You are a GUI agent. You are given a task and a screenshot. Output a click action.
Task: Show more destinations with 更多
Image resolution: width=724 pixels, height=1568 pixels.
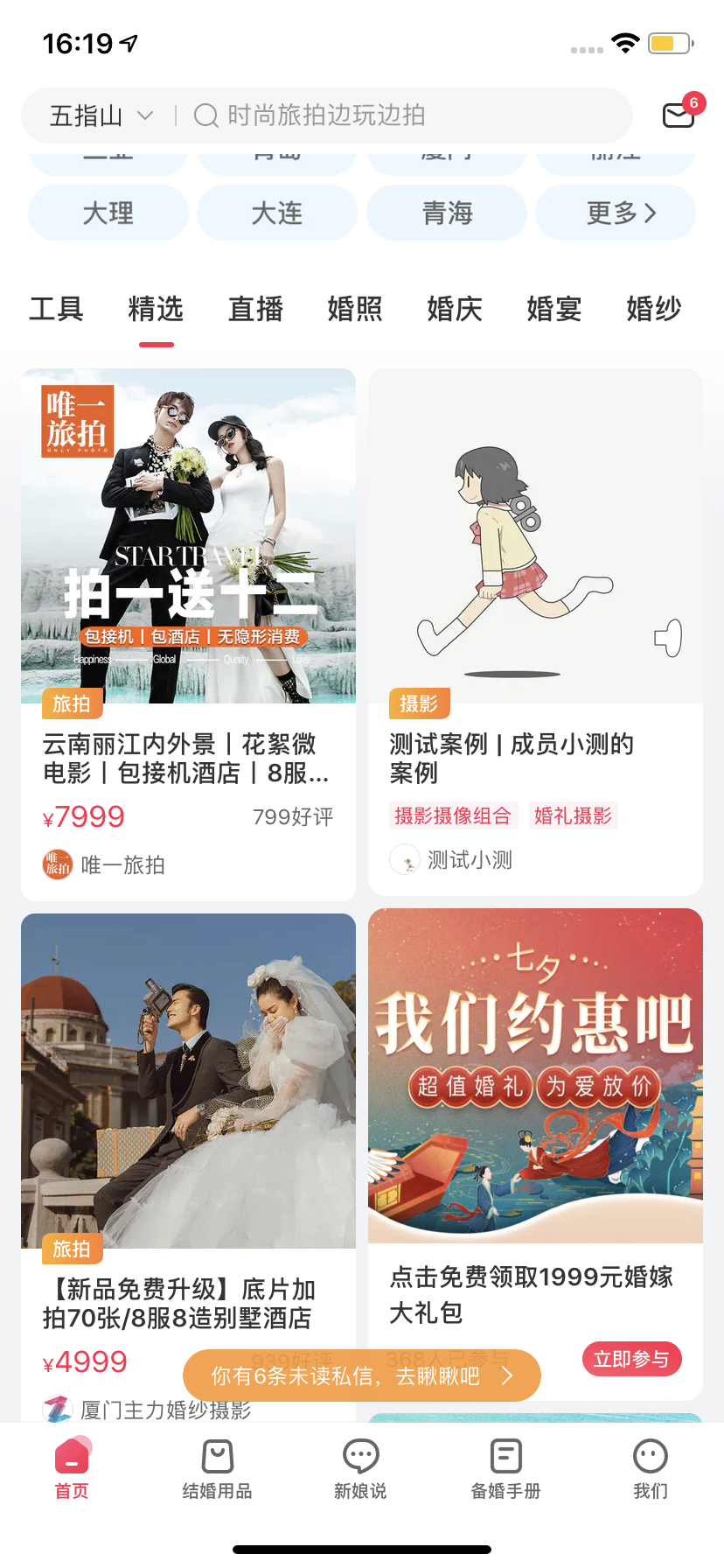click(616, 213)
